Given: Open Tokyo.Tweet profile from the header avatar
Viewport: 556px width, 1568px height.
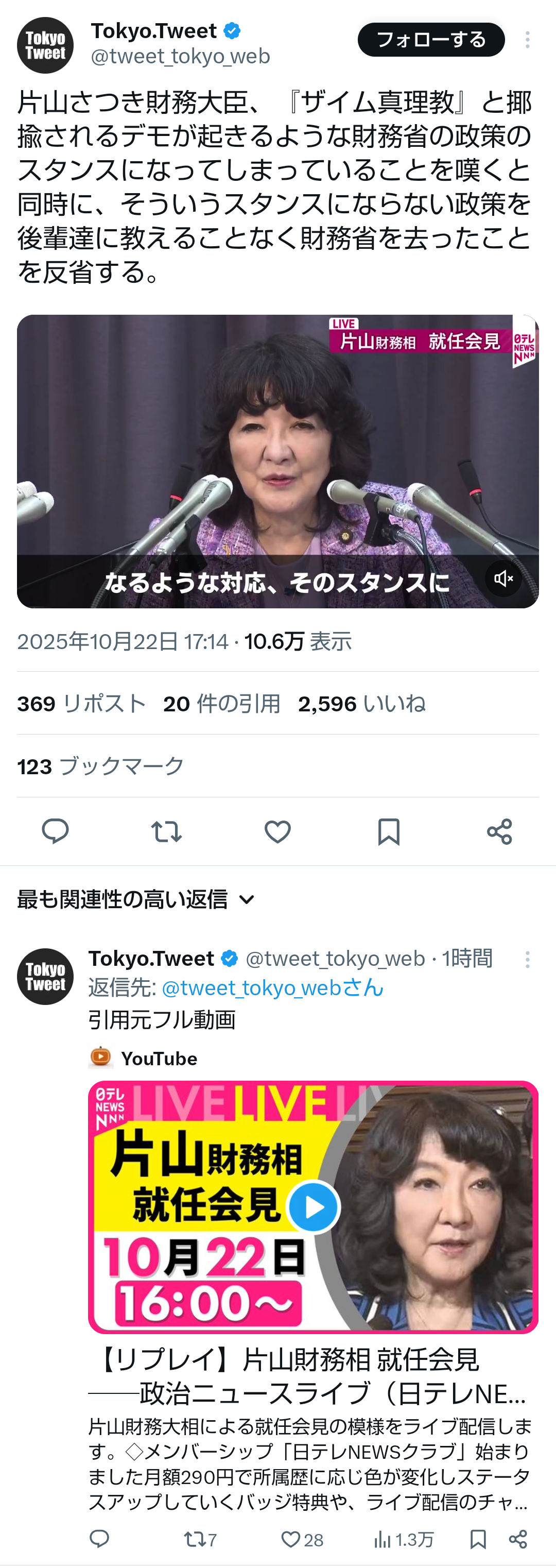Looking at the screenshot, I should [x=45, y=46].
